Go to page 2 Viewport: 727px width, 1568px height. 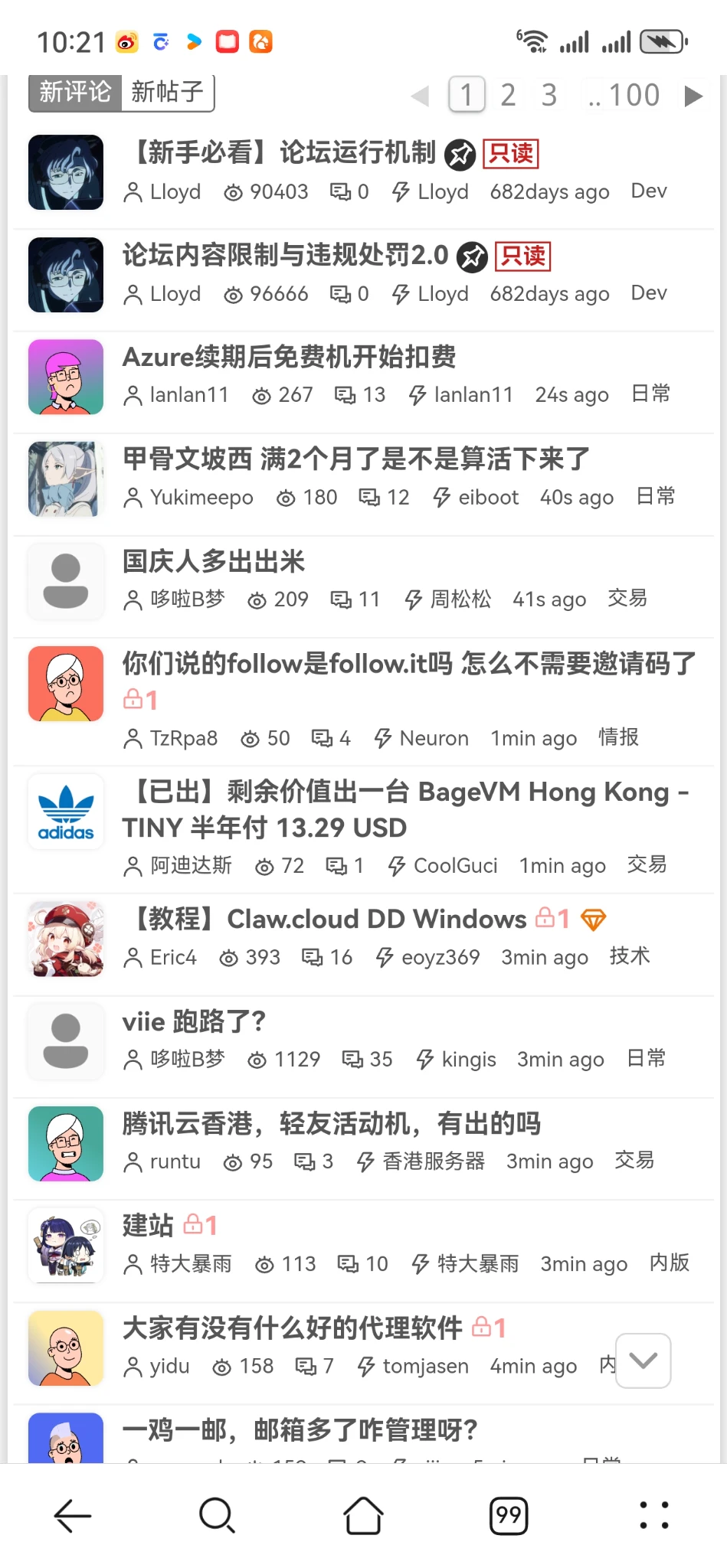[508, 96]
